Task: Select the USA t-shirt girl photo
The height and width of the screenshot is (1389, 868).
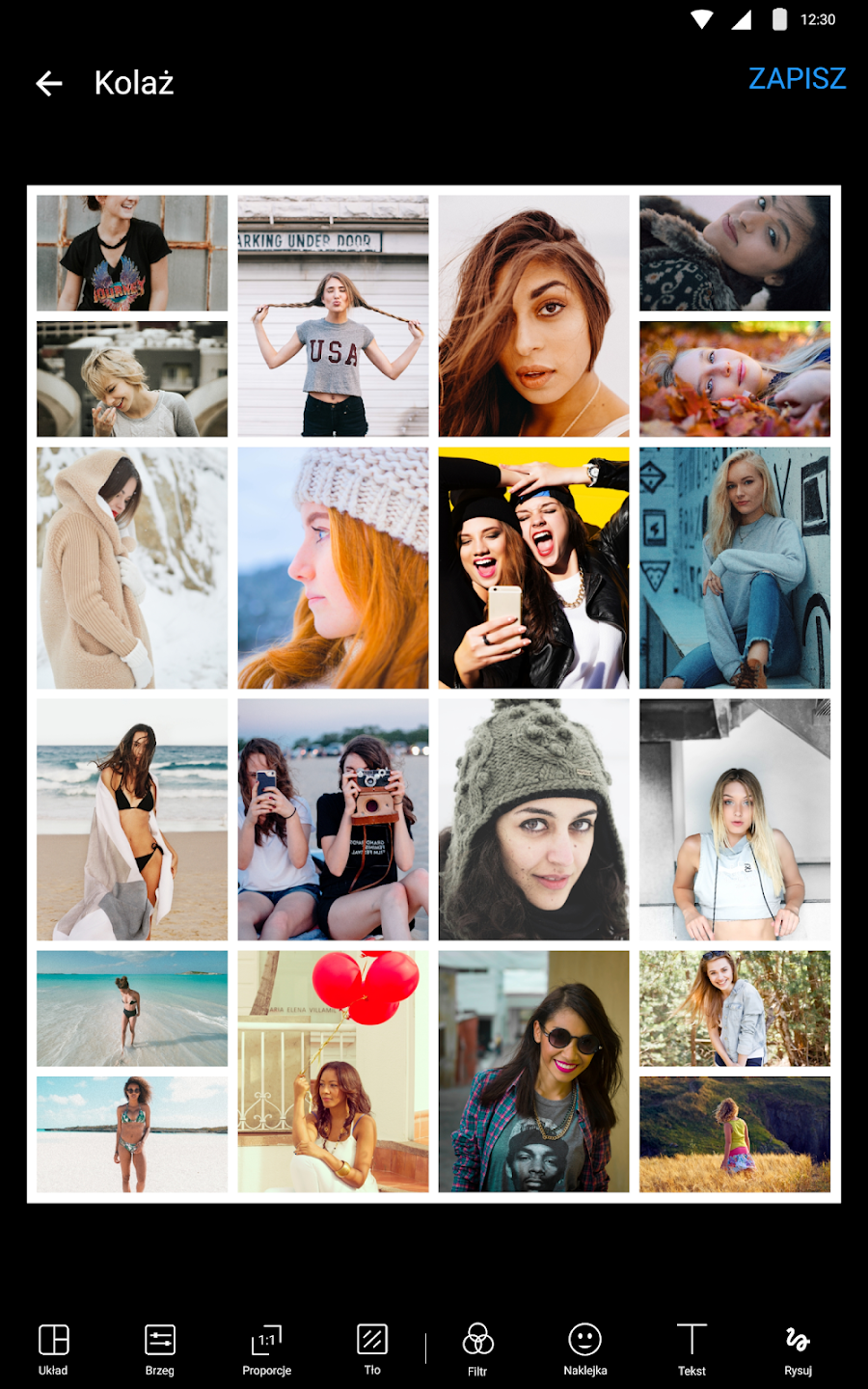Action: [333, 316]
